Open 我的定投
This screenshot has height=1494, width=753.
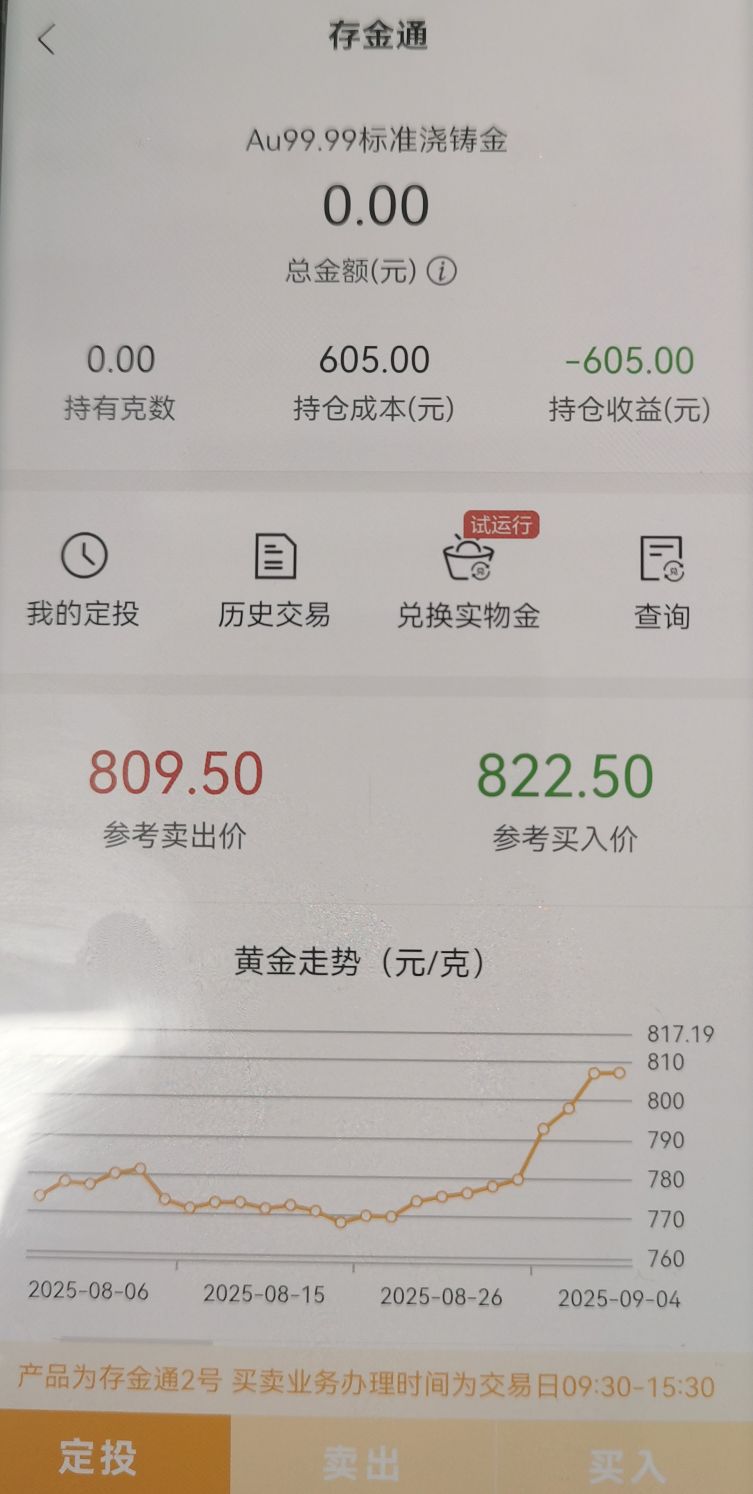tap(83, 580)
